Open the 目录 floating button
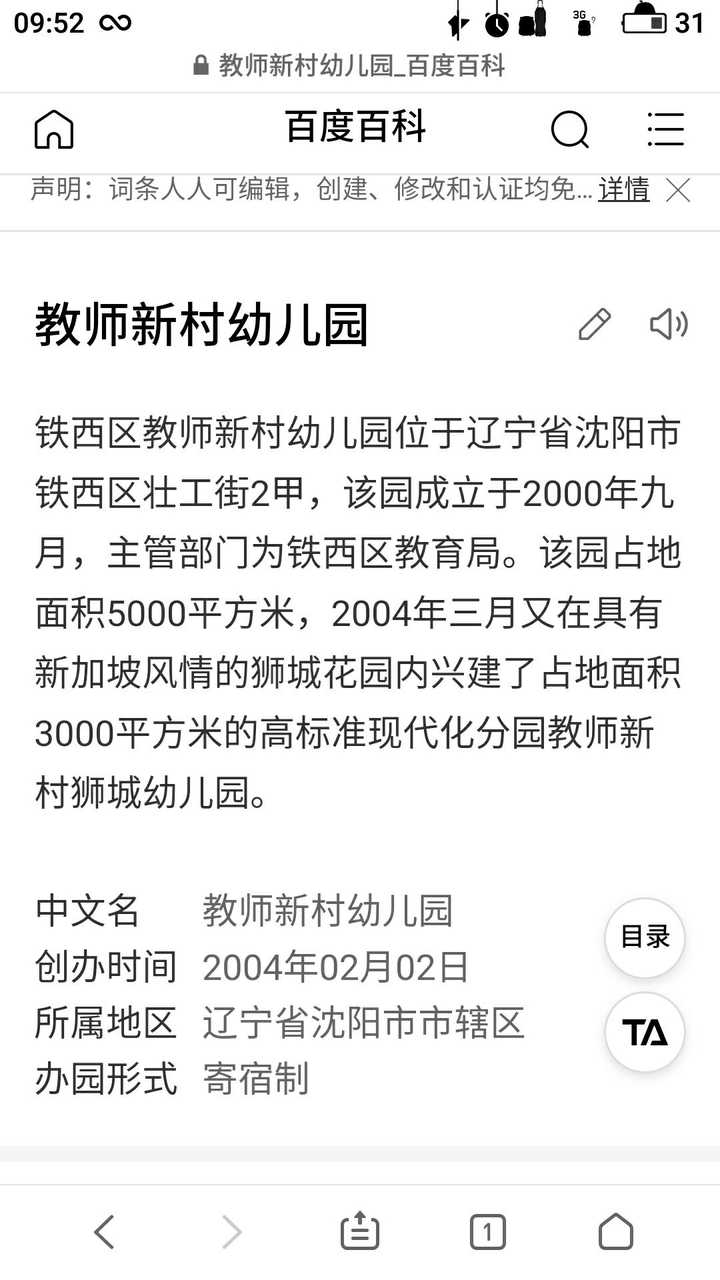 (x=645, y=938)
